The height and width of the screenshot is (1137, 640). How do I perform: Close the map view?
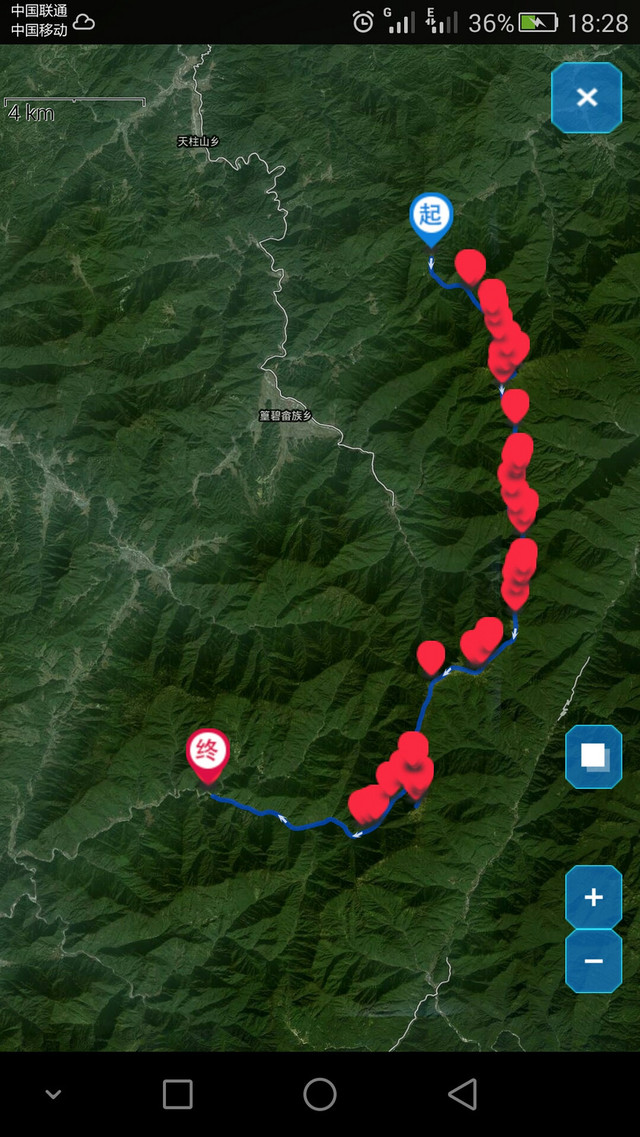click(586, 97)
